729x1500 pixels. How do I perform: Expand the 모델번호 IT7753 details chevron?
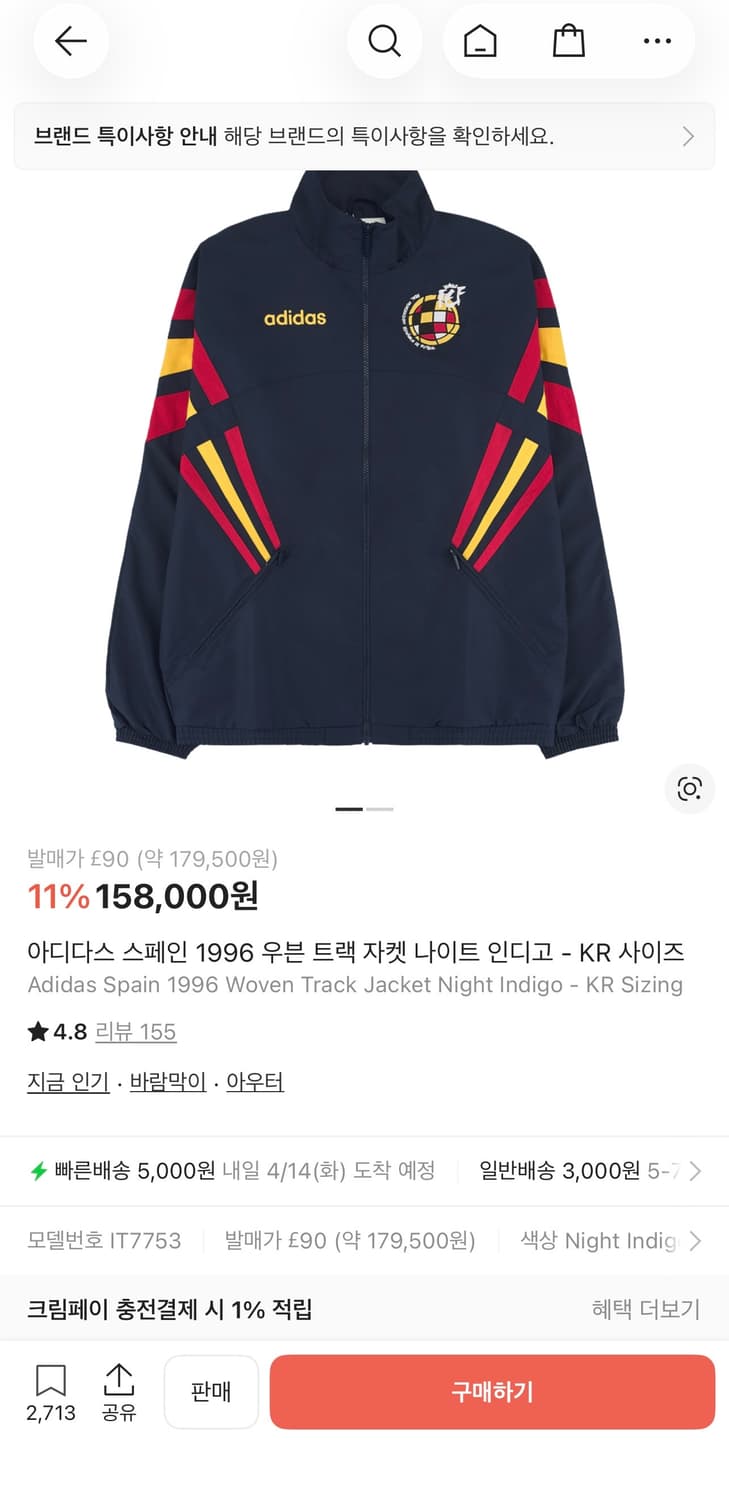pyautogui.click(x=697, y=1240)
